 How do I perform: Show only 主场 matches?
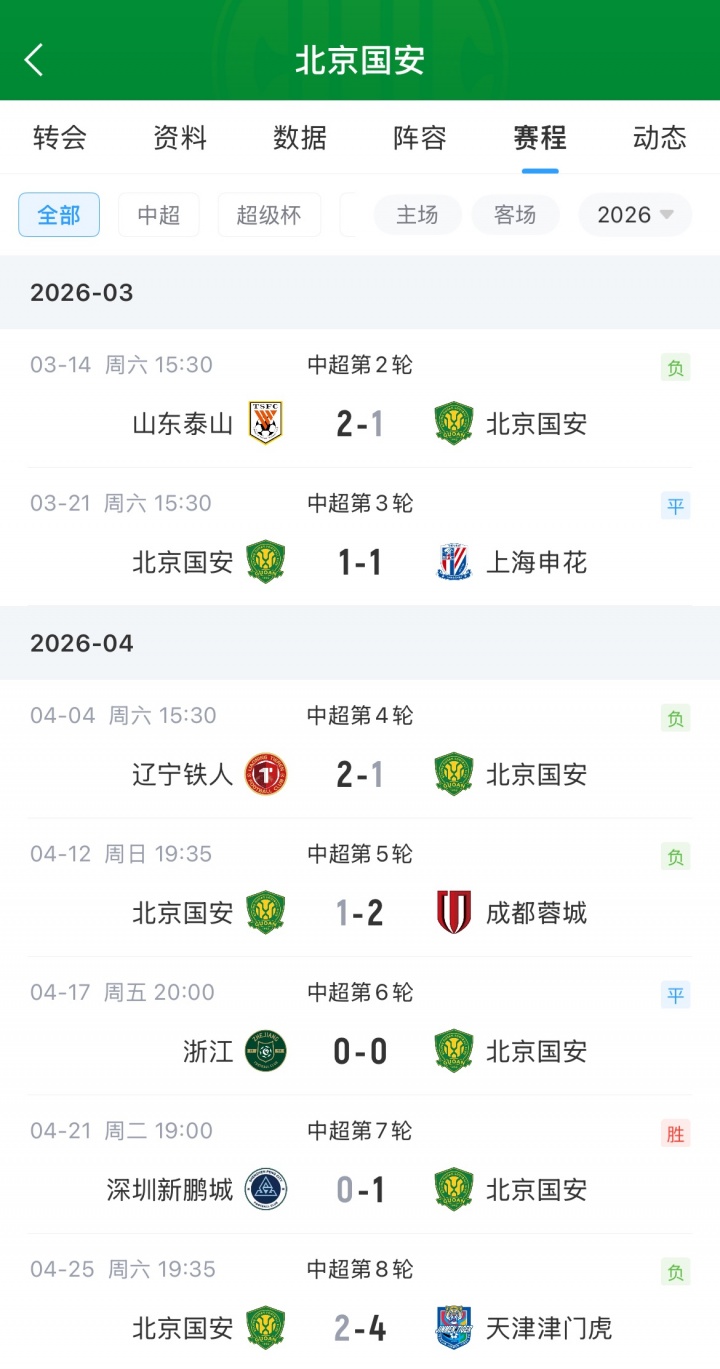click(417, 215)
